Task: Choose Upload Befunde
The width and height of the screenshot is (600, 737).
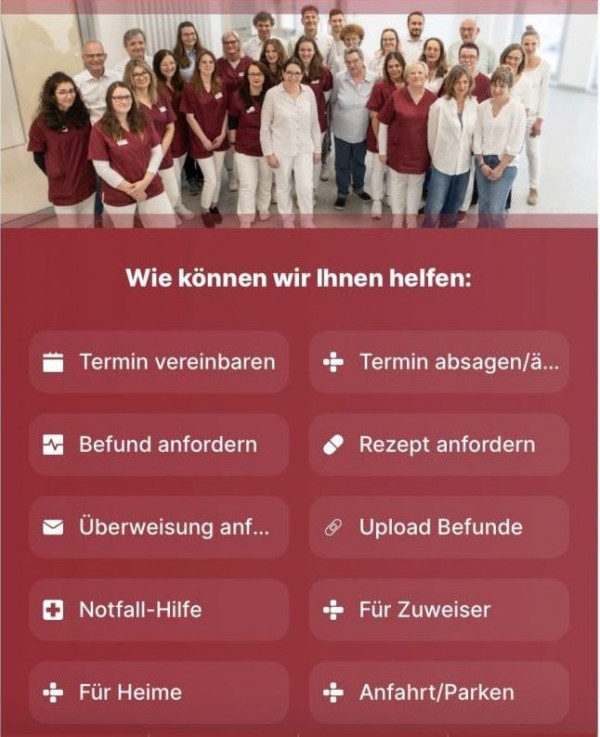Action: pyautogui.click(x=439, y=527)
